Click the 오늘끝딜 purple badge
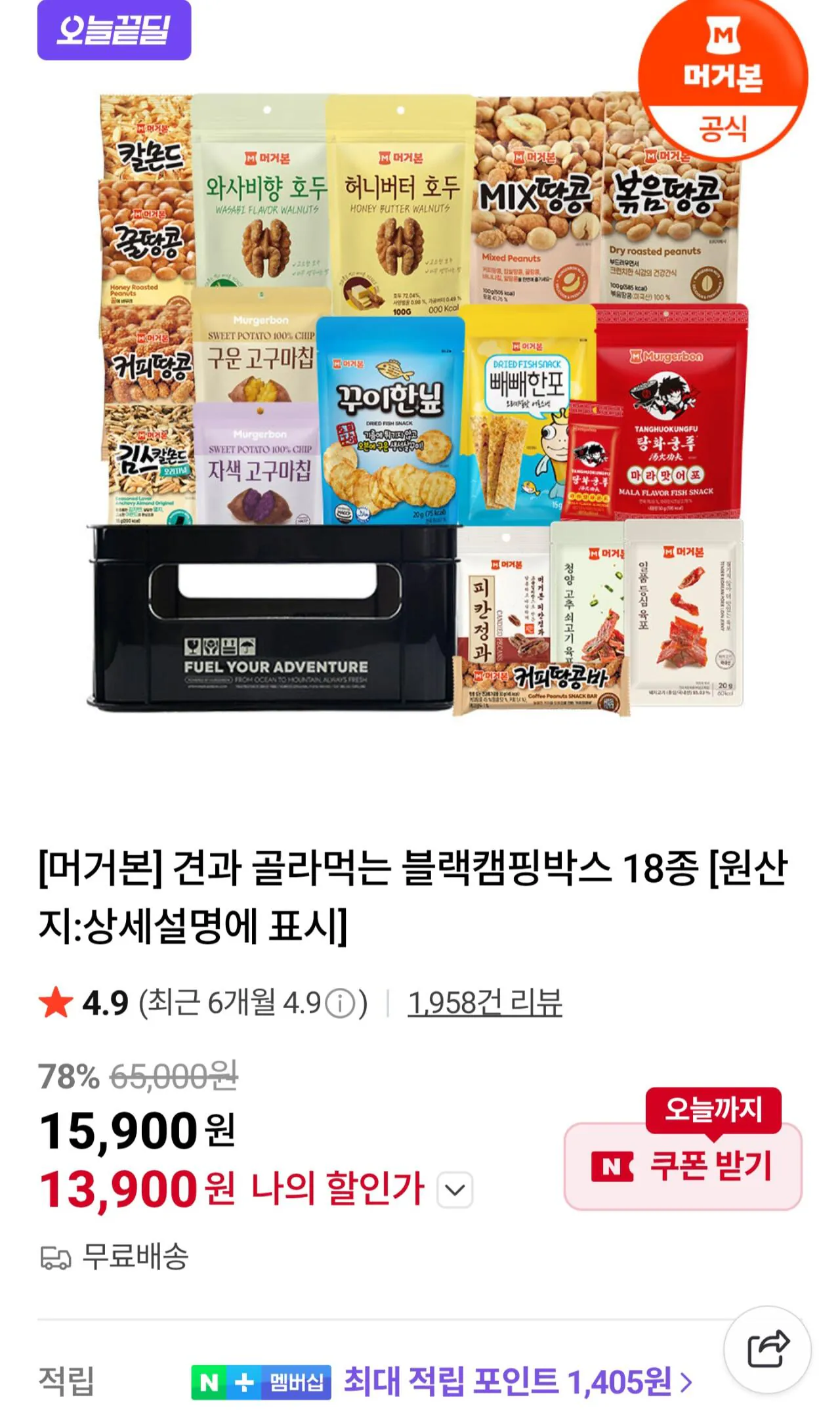This screenshot has width=840, height=1423. point(113,31)
